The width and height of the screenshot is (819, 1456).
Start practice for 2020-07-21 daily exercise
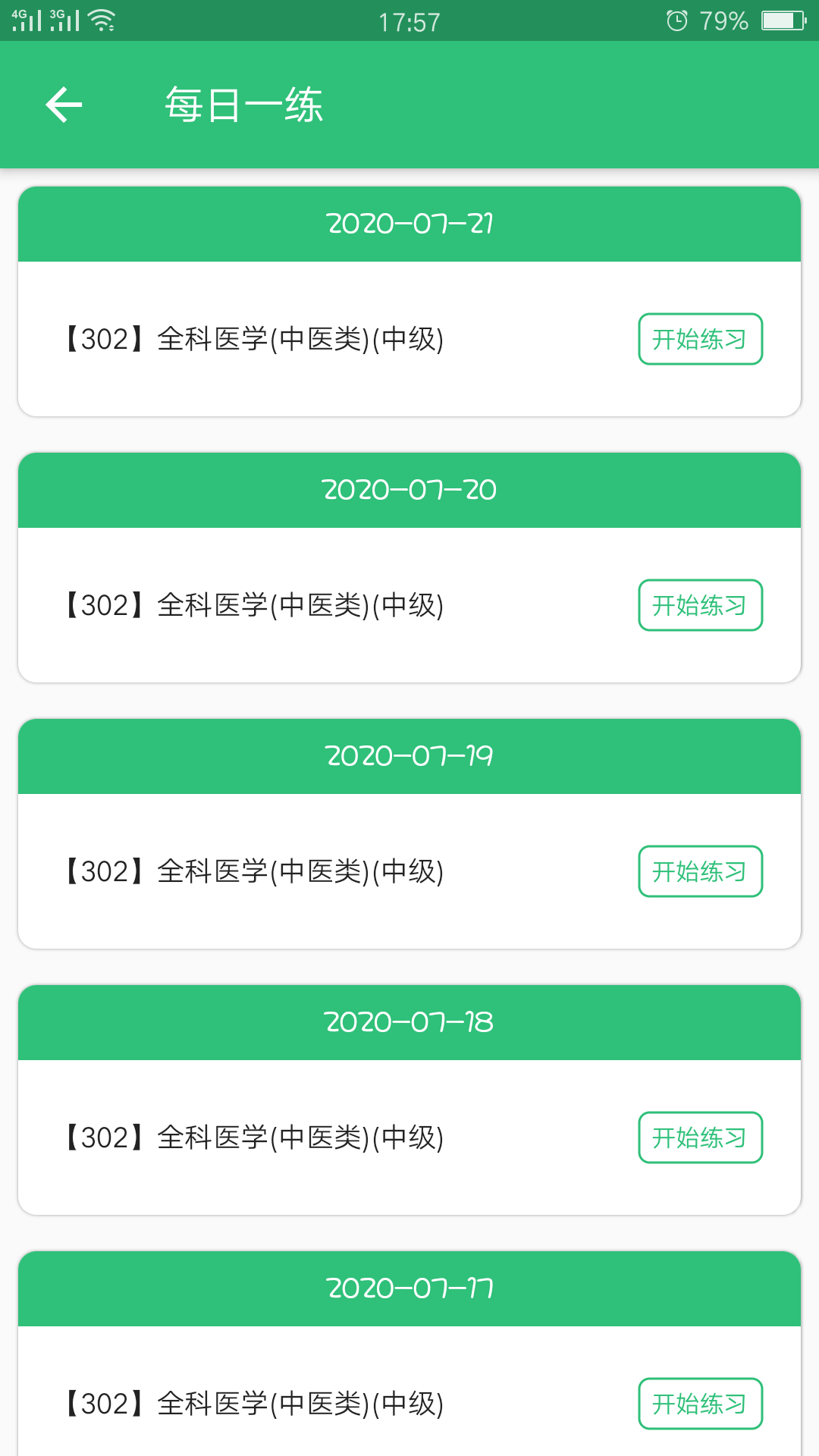[x=700, y=339]
